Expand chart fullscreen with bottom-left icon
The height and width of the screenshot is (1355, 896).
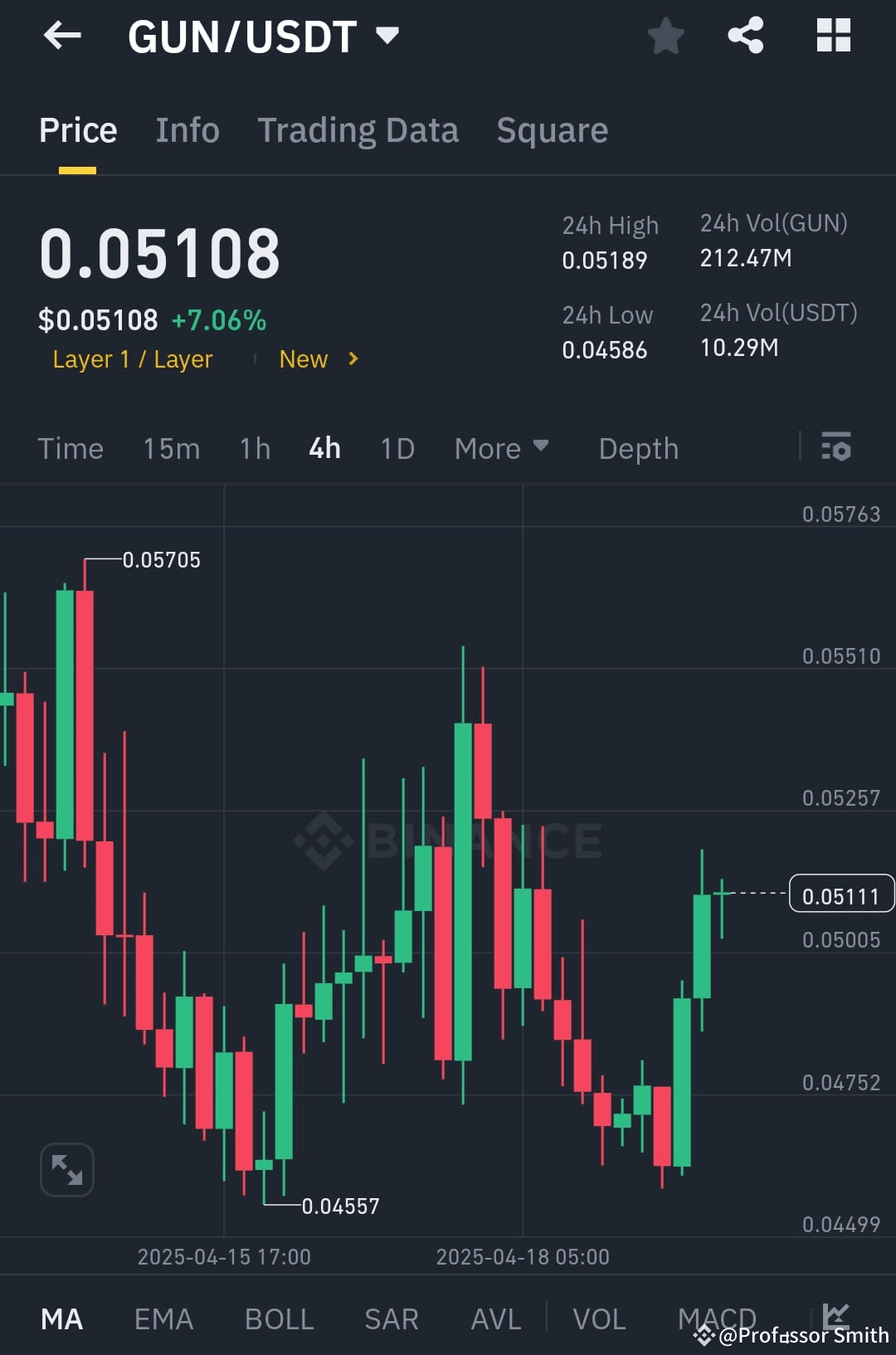pyautogui.click(x=66, y=1168)
